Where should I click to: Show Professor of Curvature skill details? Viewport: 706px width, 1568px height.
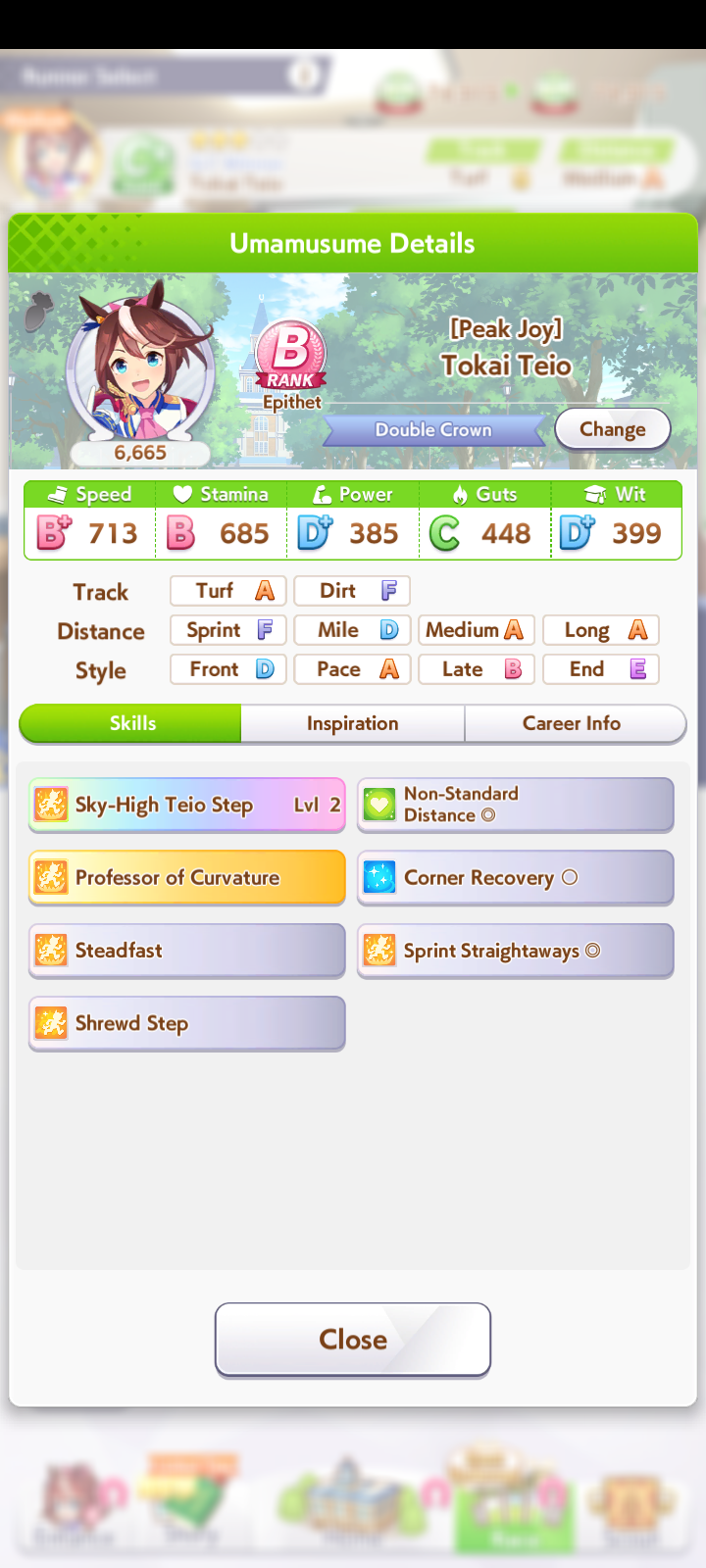click(x=186, y=877)
